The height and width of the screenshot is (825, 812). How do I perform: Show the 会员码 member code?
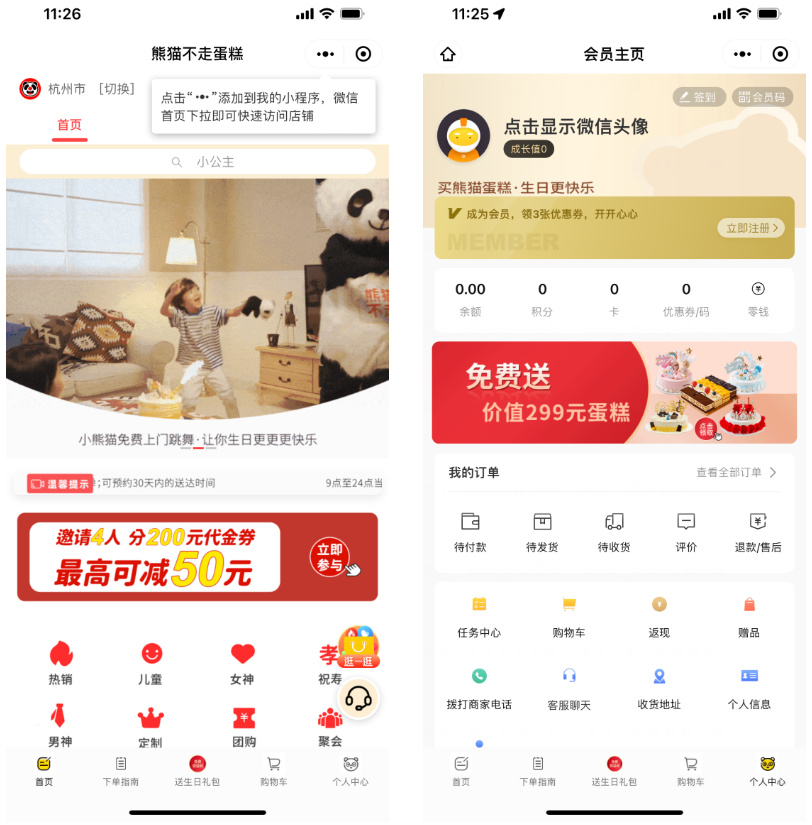coord(762,97)
